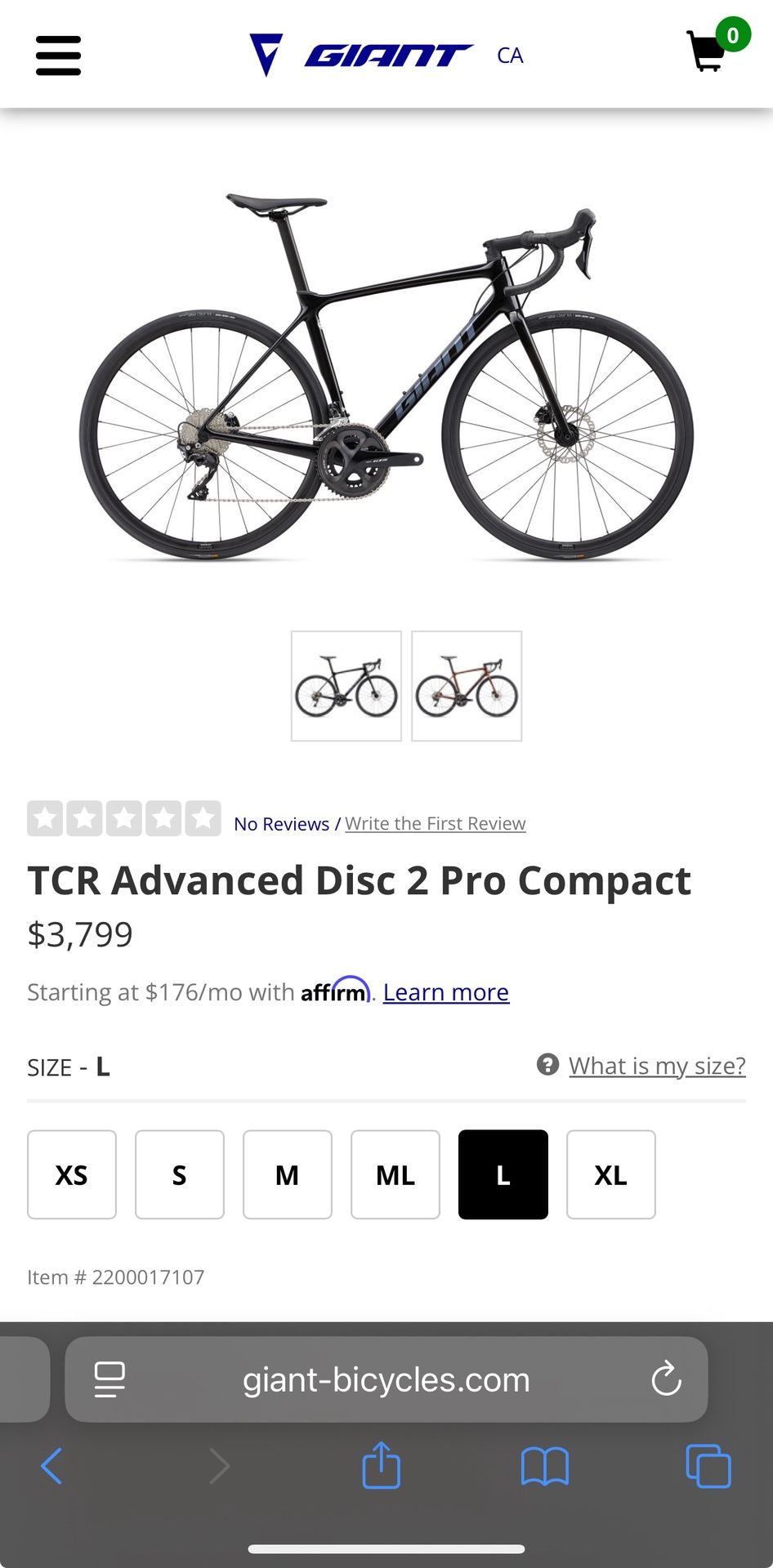Tap the CA region selector
The width and height of the screenshot is (773, 1568).
point(511,57)
